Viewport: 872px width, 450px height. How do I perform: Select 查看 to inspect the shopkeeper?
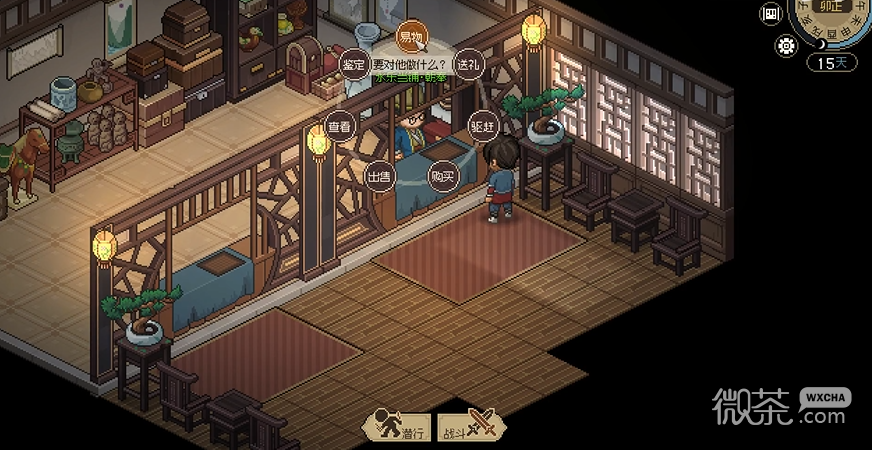tap(340, 128)
